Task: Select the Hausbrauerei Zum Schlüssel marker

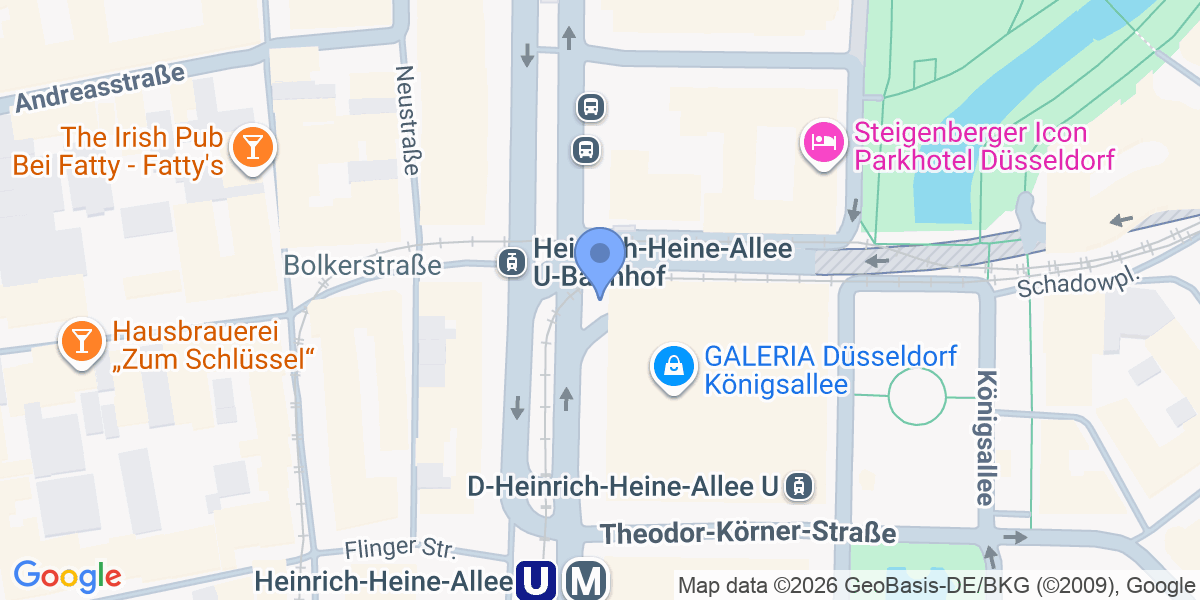Action: click(81, 340)
